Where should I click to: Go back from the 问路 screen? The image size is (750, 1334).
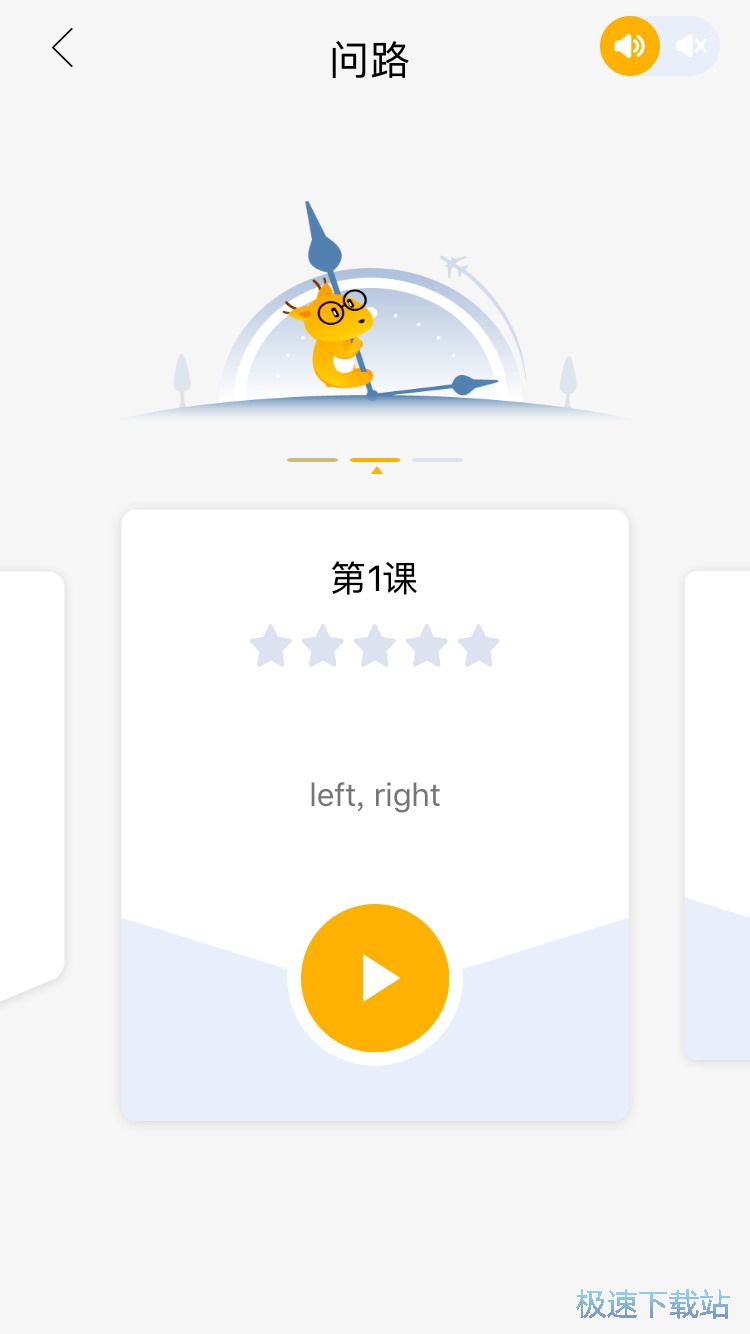coord(63,48)
